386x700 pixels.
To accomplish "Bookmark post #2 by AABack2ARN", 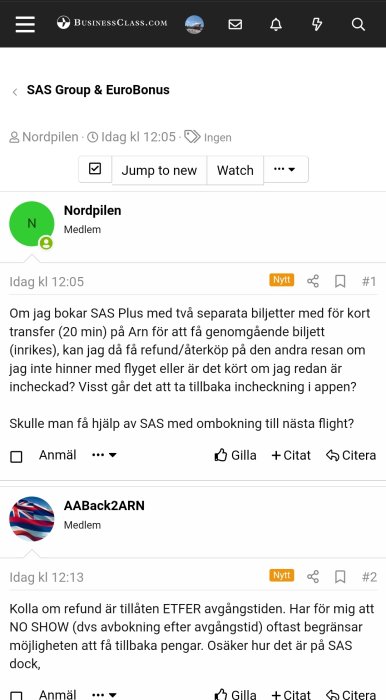I will (x=340, y=577).
